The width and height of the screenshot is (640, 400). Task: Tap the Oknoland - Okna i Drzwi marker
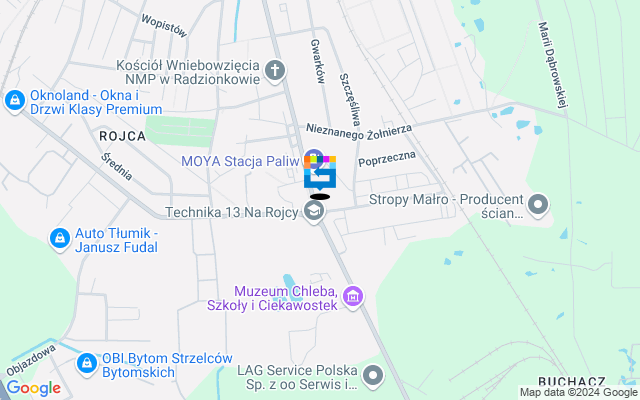(15, 101)
